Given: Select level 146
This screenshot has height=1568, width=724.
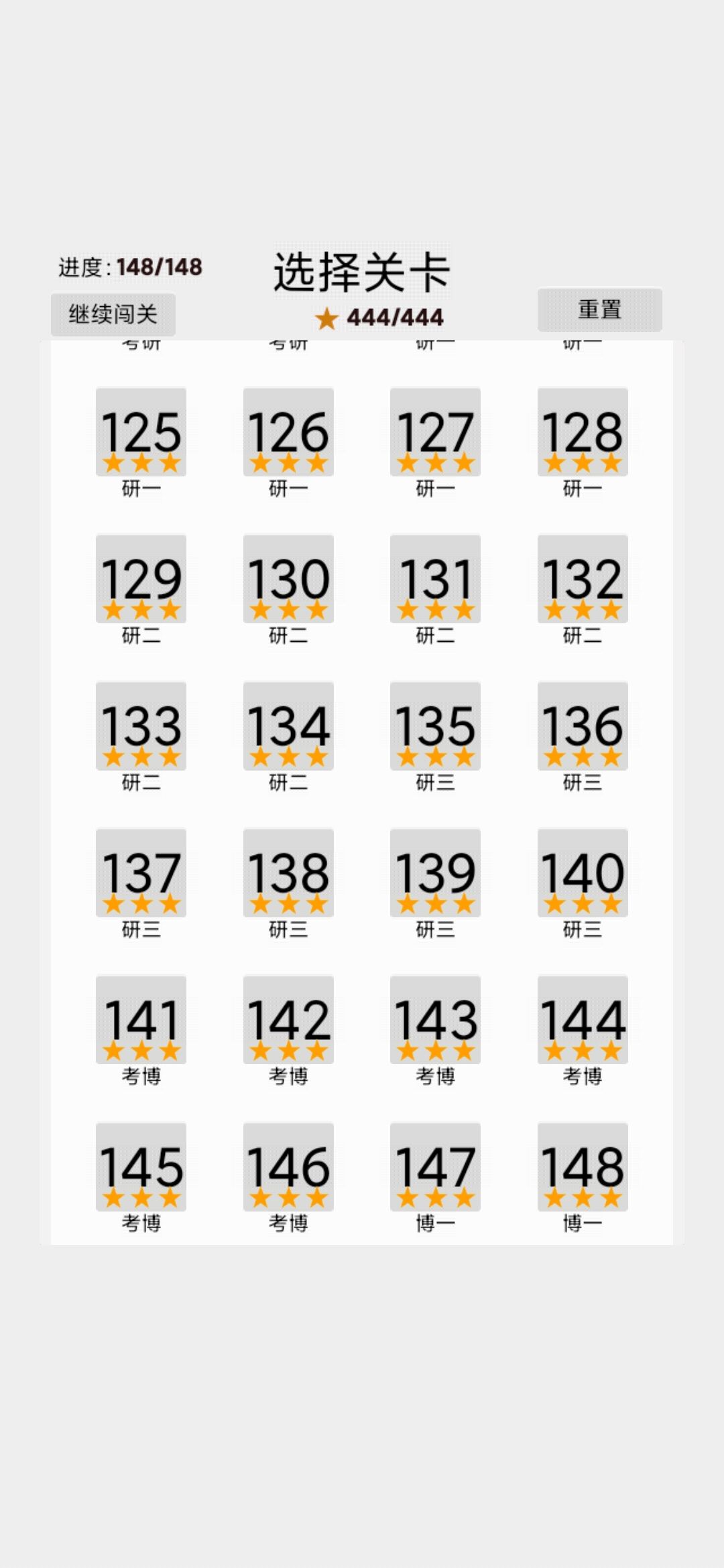Looking at the screenshot, I should pos(288,1167).
